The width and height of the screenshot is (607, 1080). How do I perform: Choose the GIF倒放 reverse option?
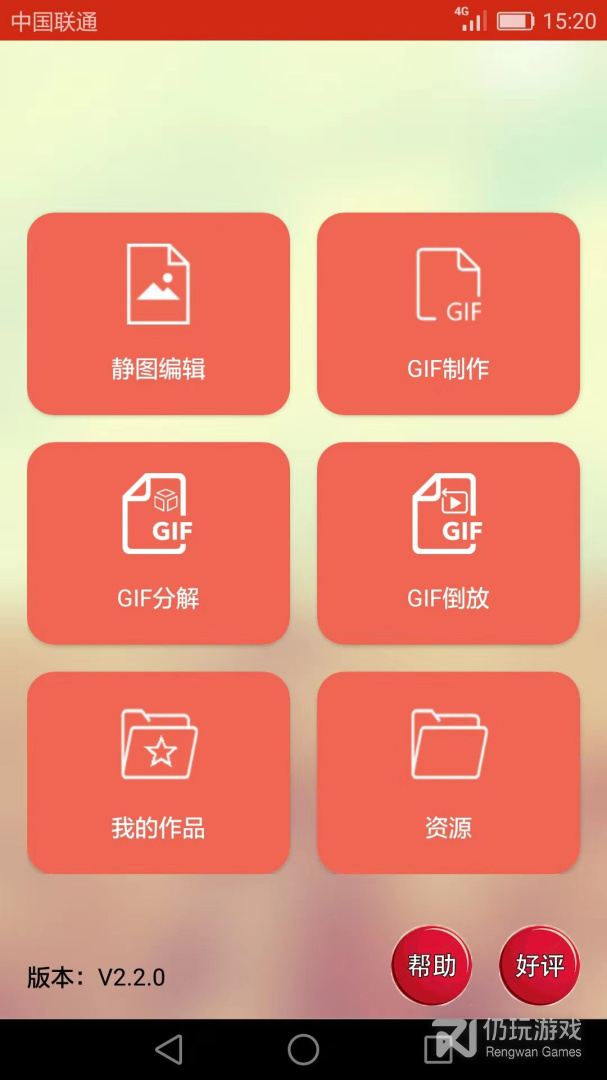click(449, 543)
